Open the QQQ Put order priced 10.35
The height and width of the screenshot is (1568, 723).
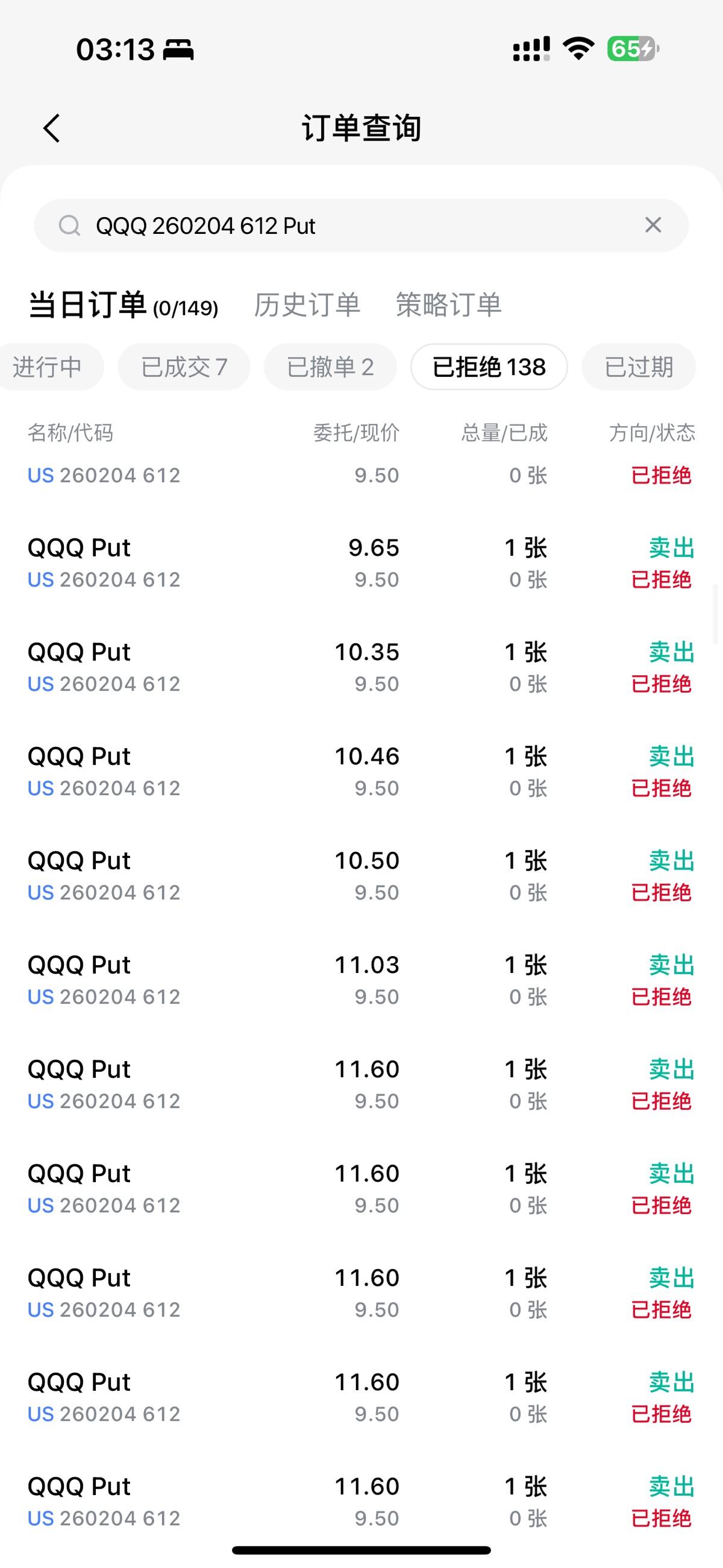(361, 668)
